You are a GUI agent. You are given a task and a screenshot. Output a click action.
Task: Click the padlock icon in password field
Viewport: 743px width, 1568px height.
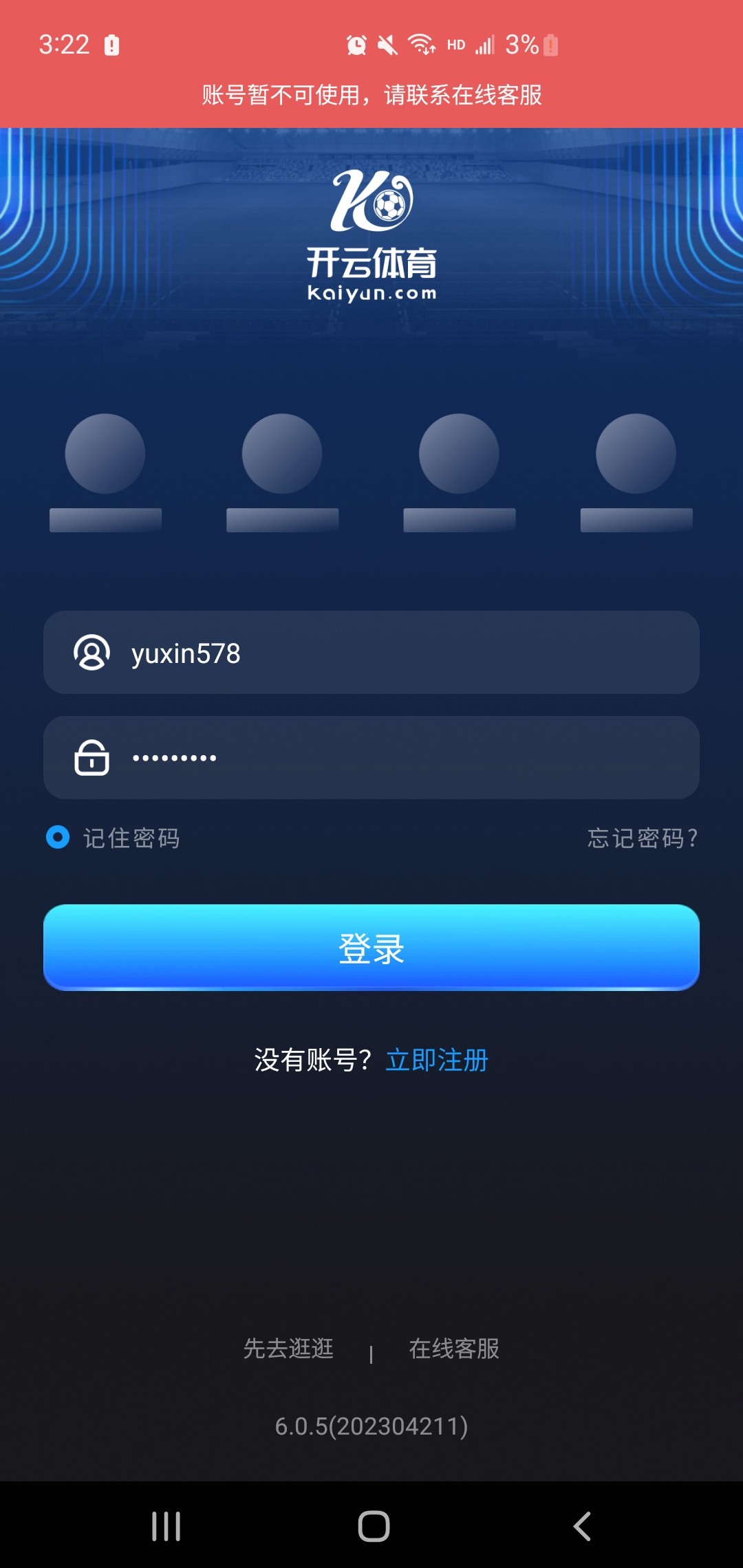tap(91, 758)
